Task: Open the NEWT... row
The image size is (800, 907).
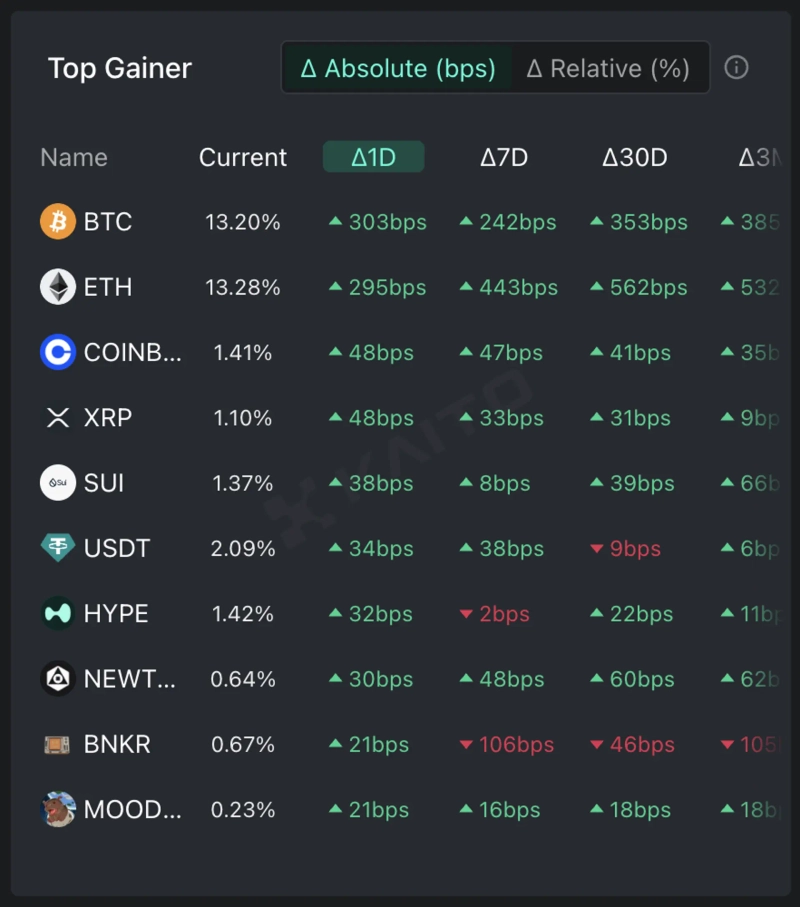Action: pos(129,679)
